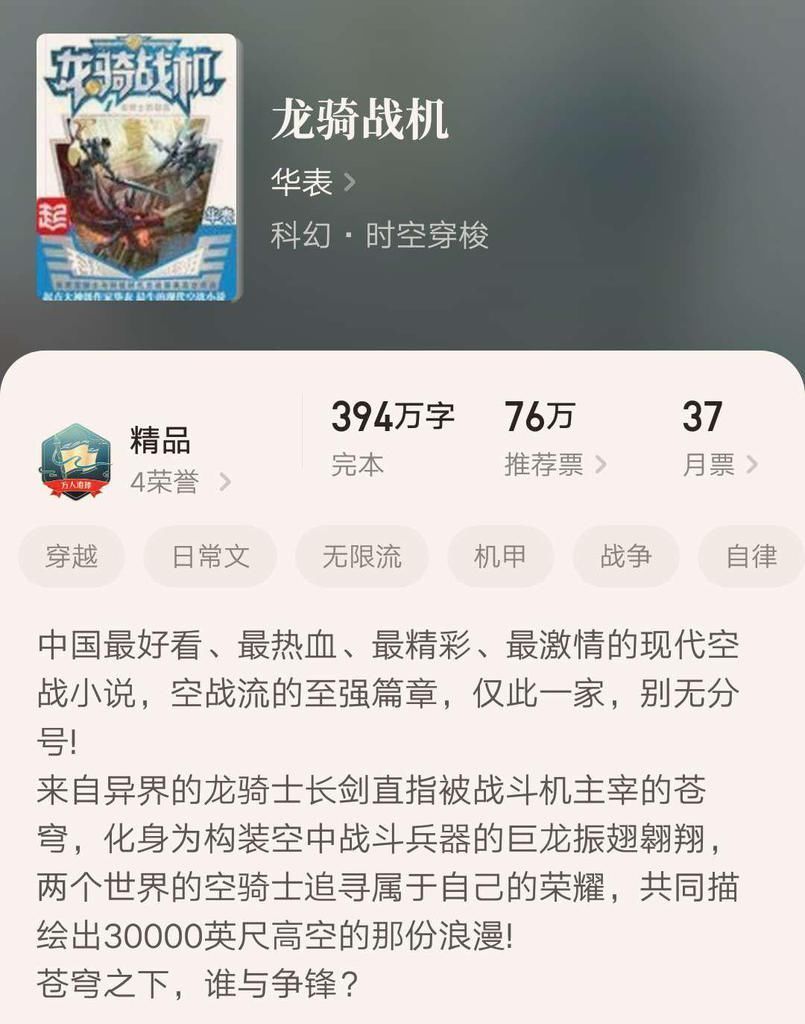The image size is (805, 1024).
Task: Tap the 月票 arrow icon
Action: point(753,463)
